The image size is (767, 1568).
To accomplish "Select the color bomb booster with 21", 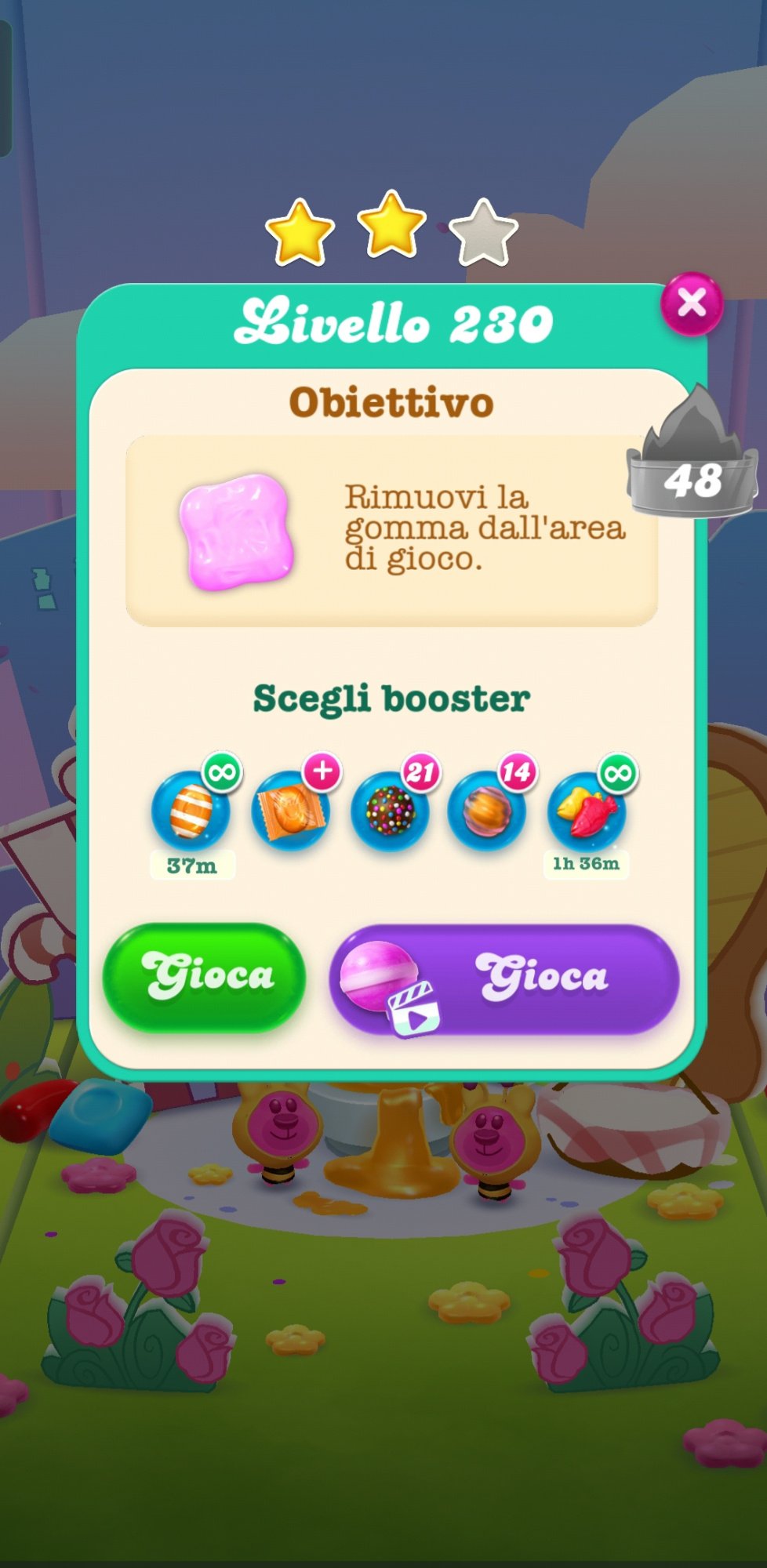I will point(390,811).
